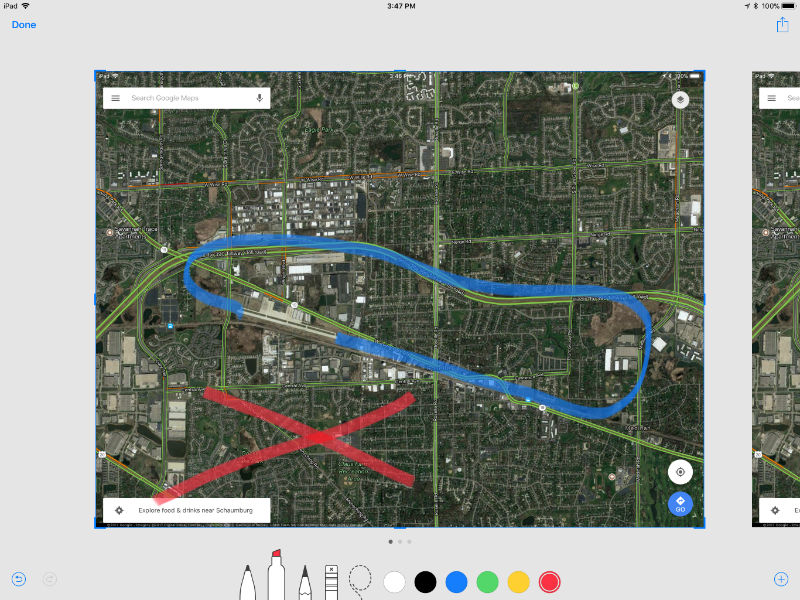Undo the last drawing stroke

(19, 579)
